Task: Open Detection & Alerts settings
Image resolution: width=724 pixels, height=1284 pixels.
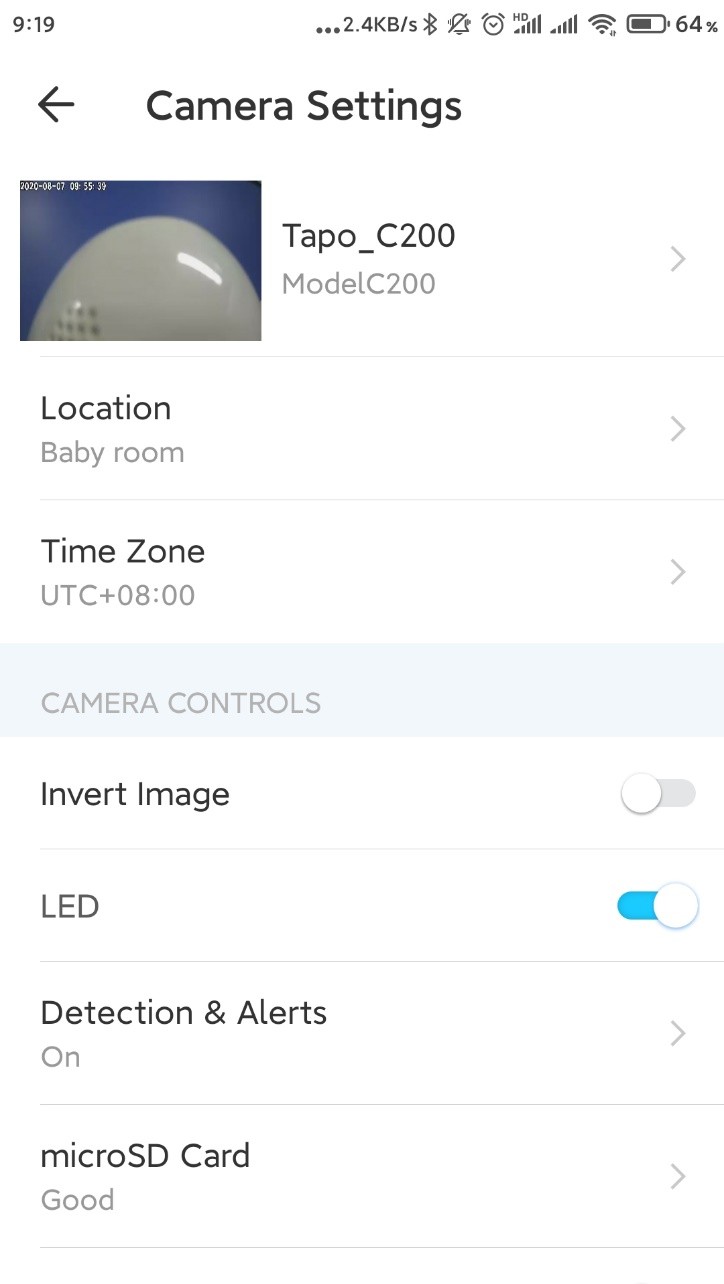Action: [362, 1033]
